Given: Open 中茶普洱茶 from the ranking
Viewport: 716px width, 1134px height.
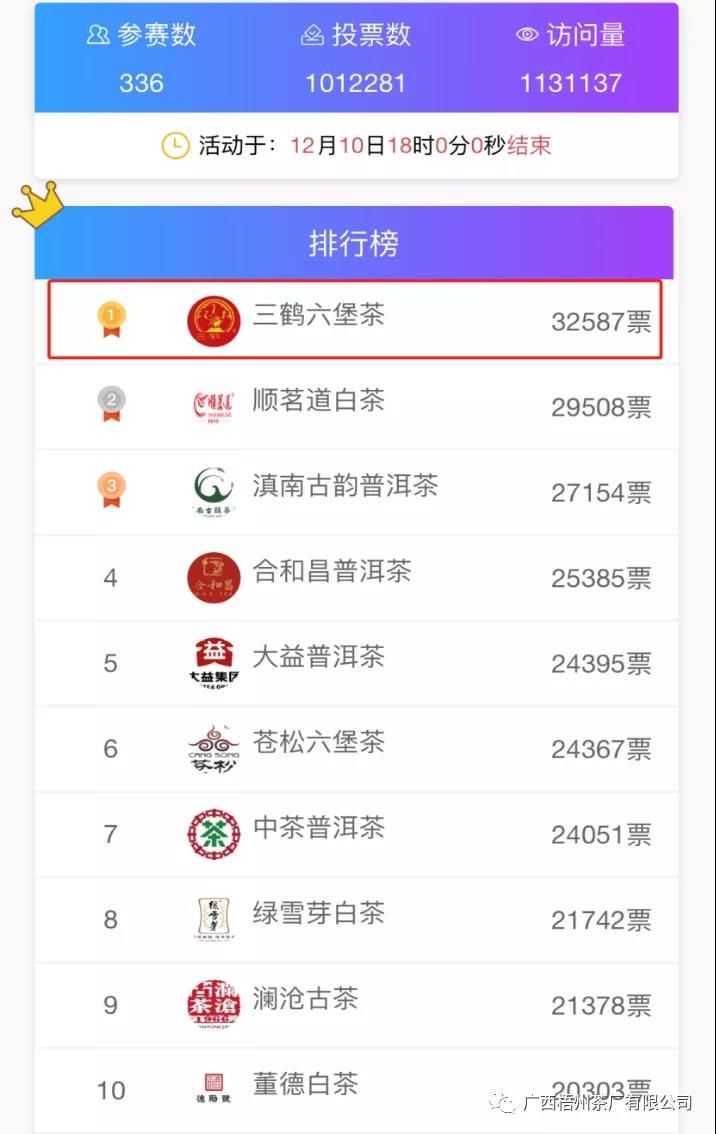Looking at the screenshot, I should 318,830.
